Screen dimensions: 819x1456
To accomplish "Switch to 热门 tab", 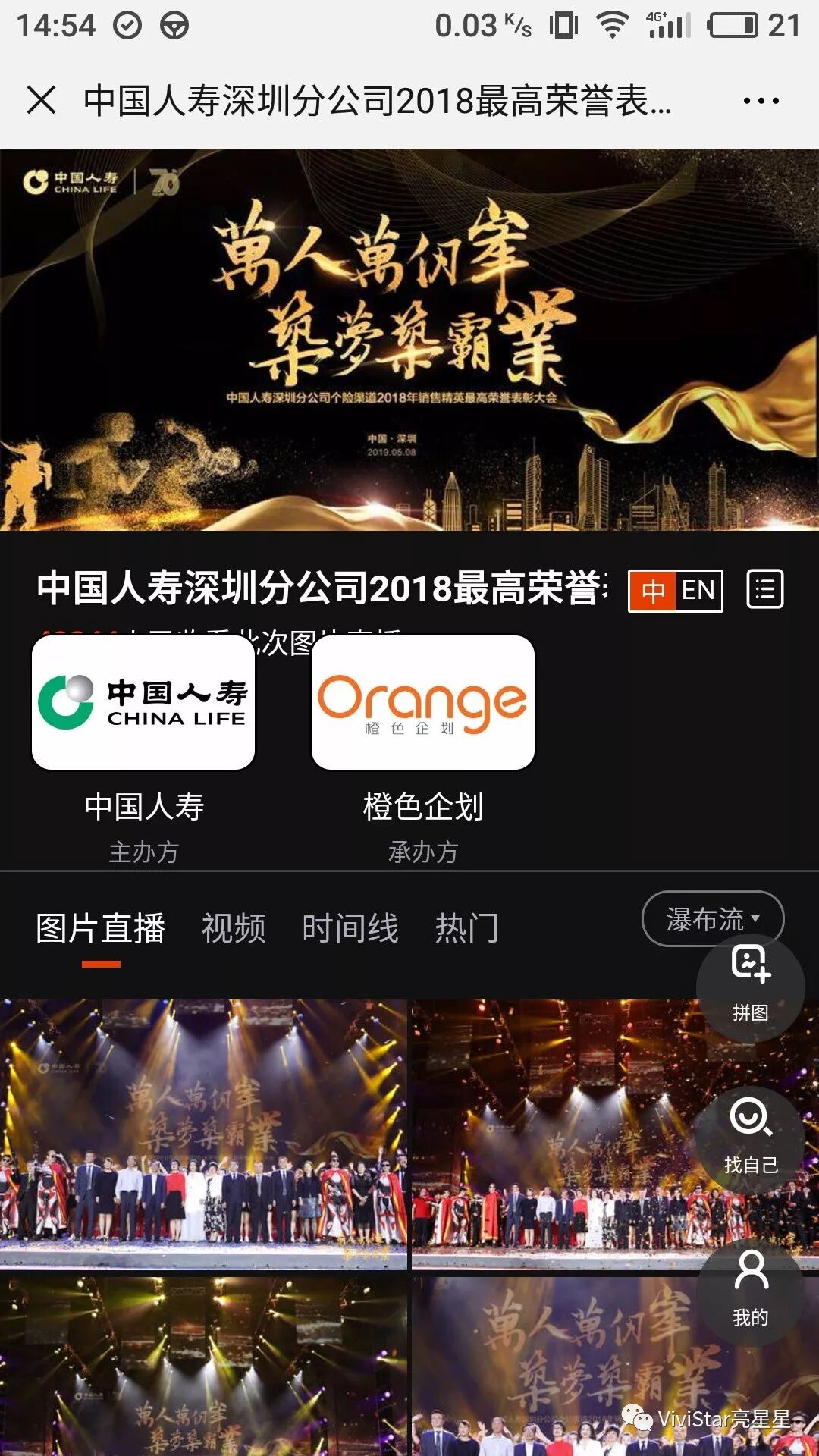I will point(466,928).
